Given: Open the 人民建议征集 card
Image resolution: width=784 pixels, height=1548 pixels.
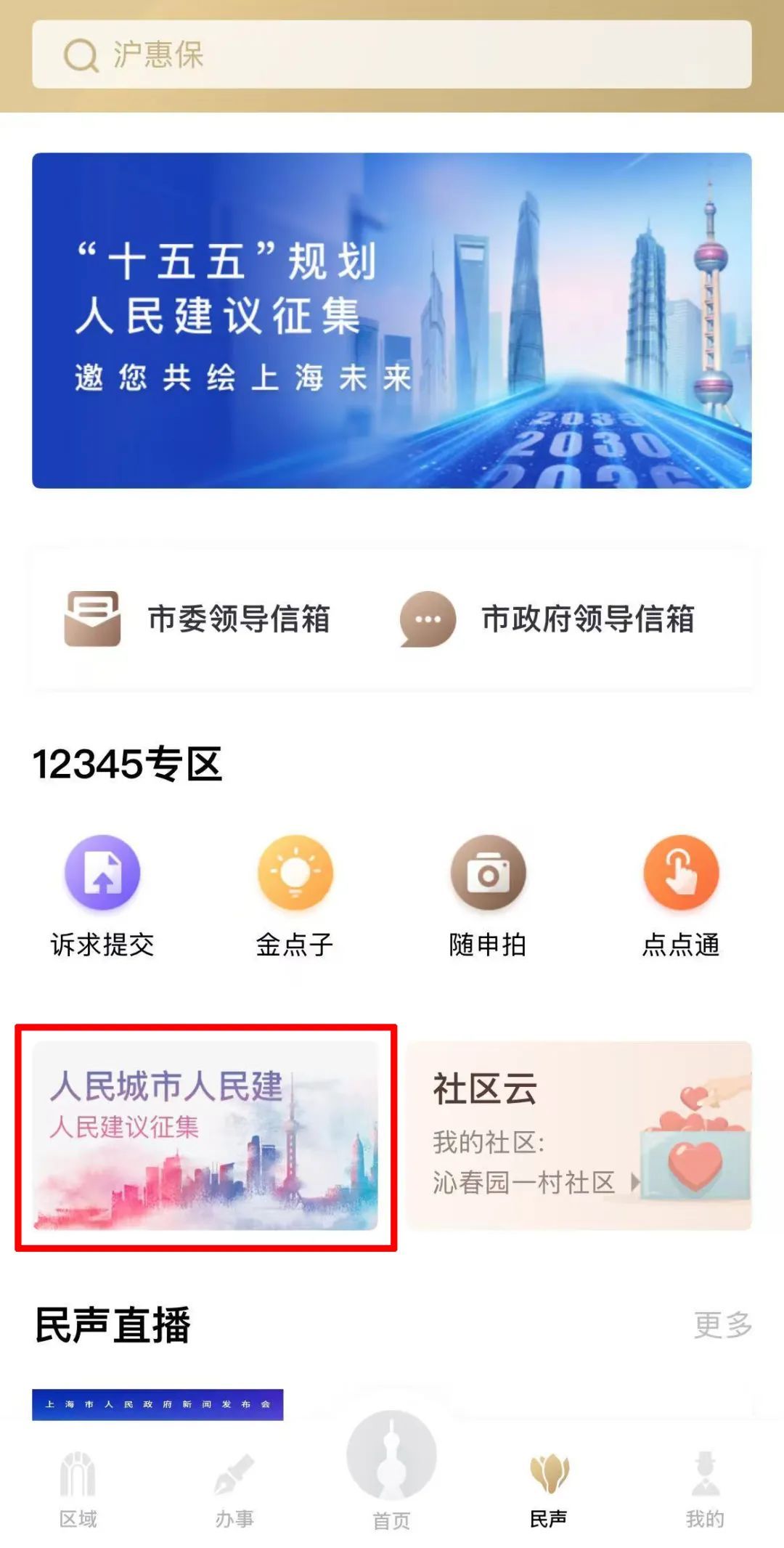Looking at the screenshot, I should (x=205, y=1136).
